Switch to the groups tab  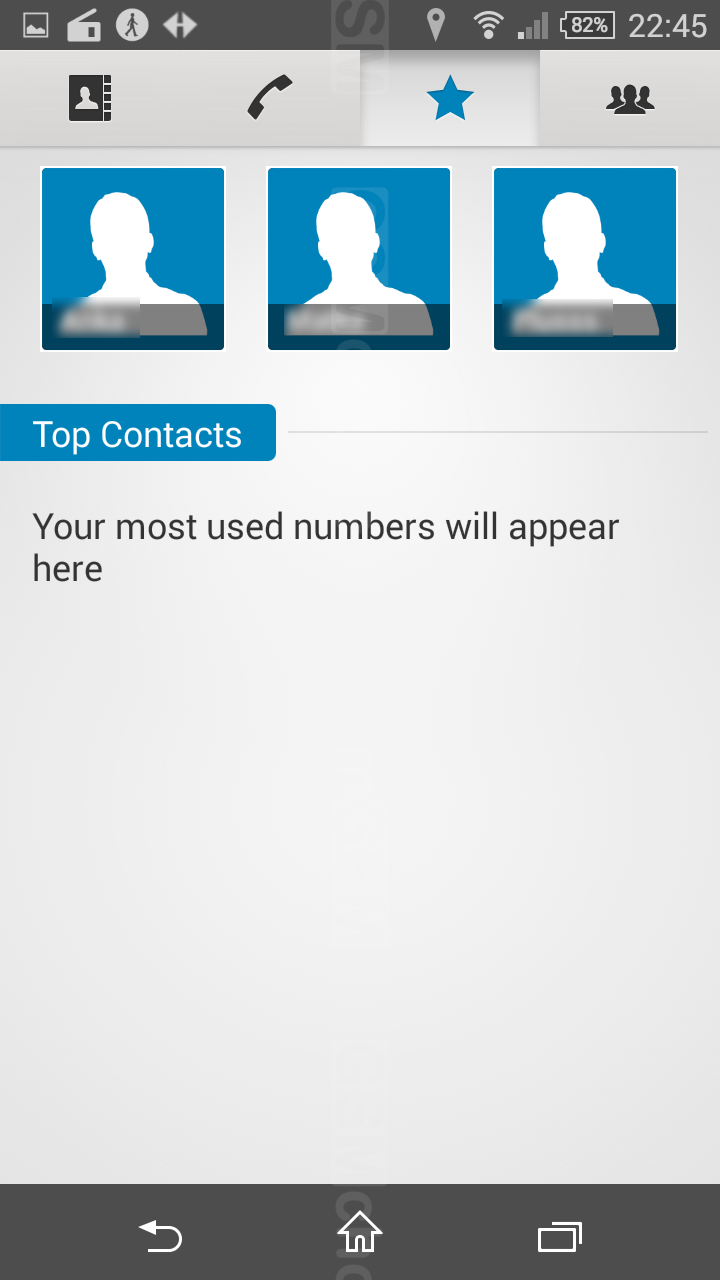coord(630,99)
